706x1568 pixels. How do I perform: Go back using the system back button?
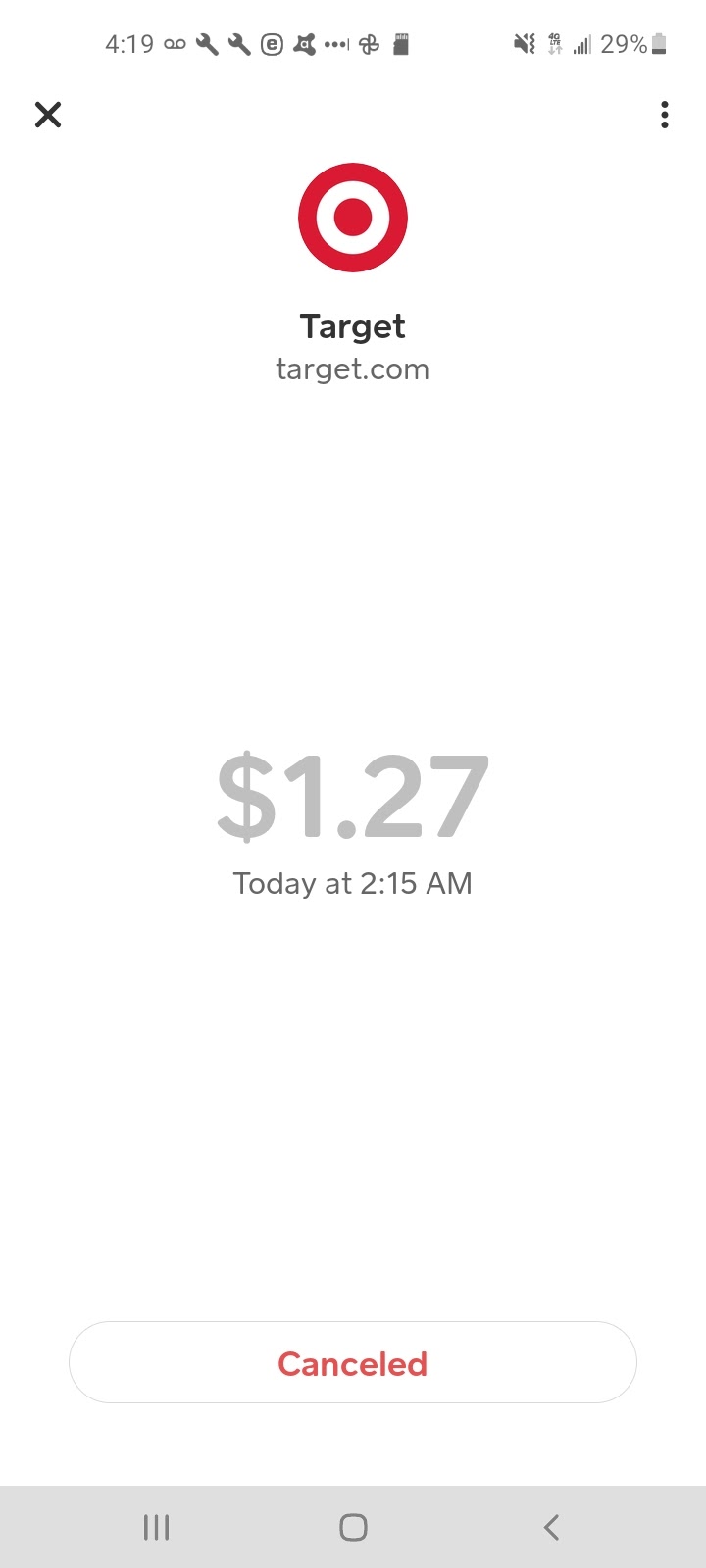(551, 1527)
